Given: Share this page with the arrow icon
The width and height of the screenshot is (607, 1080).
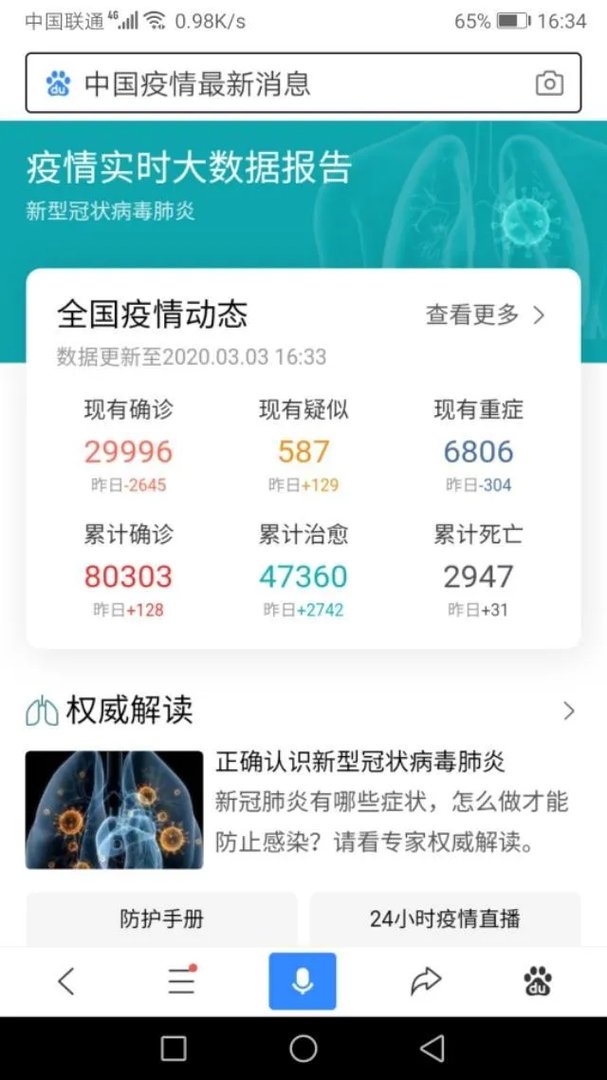Looking at the screenshot, I should [426, 982].
